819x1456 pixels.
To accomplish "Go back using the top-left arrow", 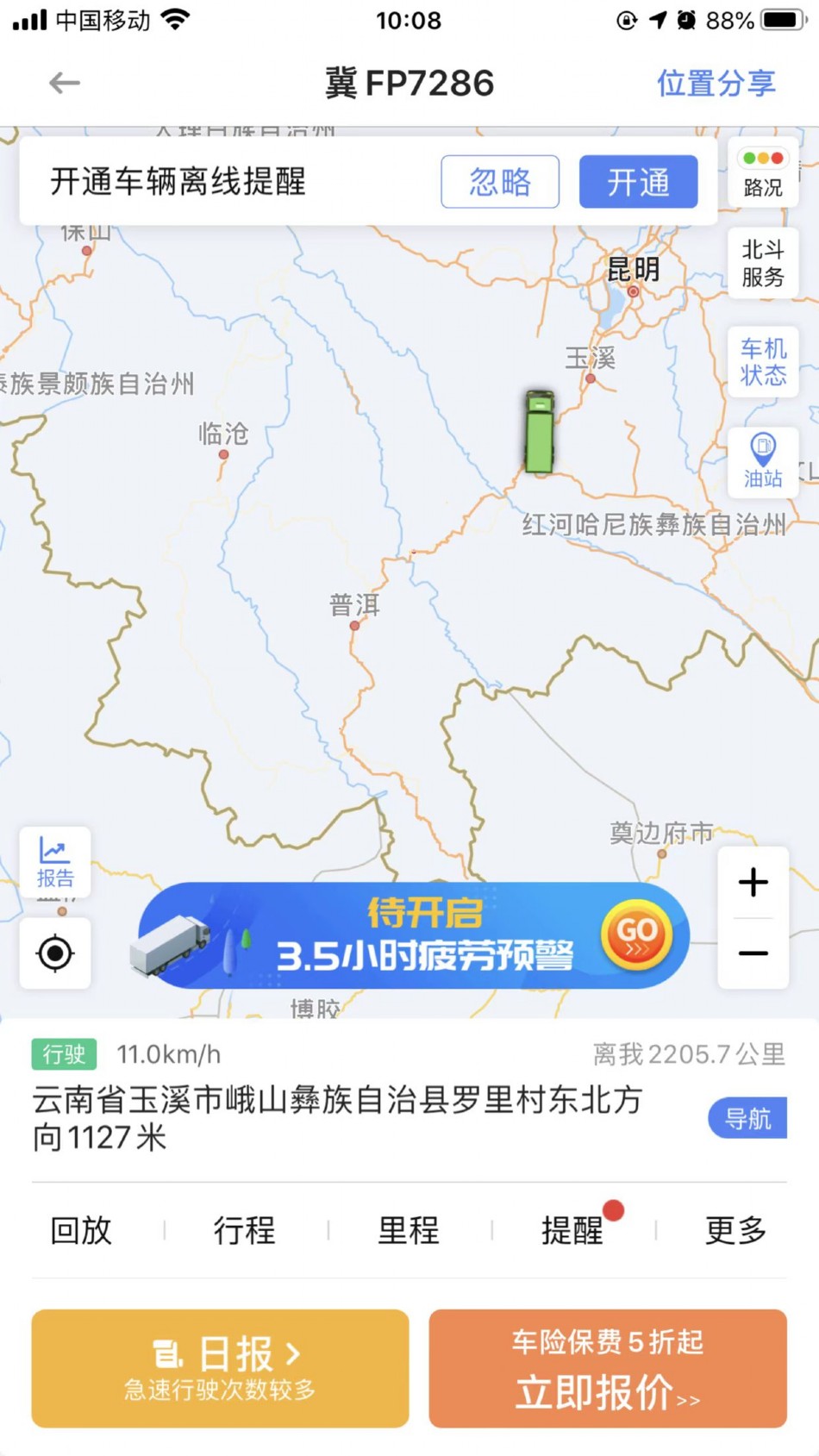I will (65, 83).
